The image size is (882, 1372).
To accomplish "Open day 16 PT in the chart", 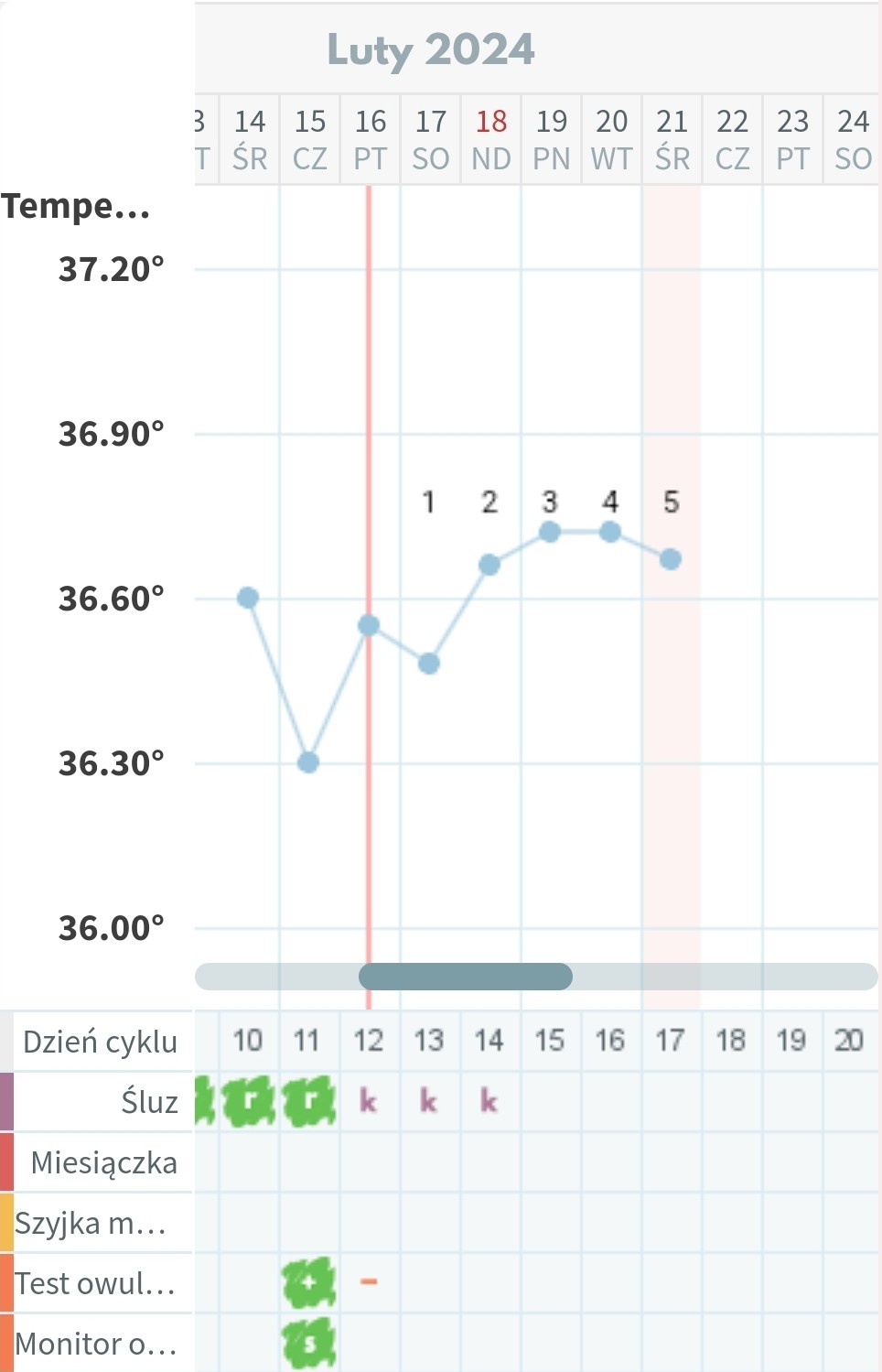I will (370, 139).
